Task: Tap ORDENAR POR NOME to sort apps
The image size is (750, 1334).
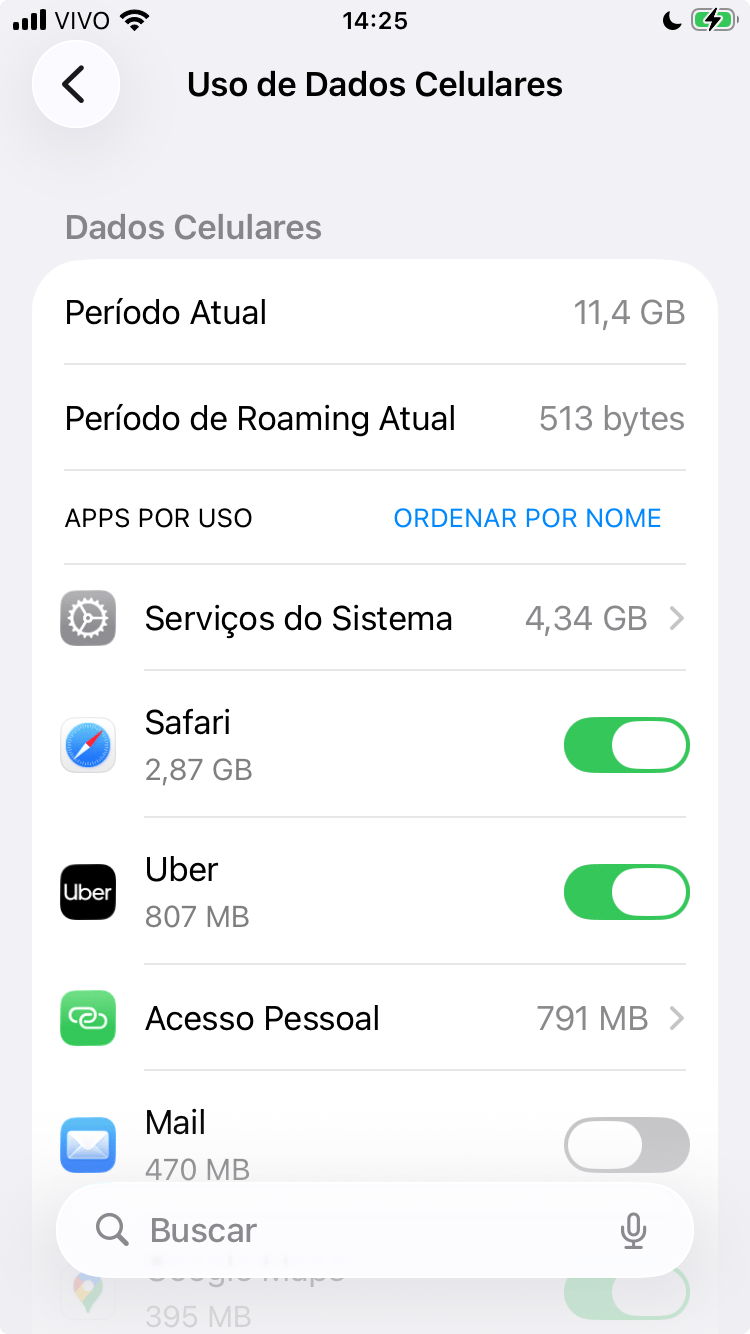Action: pos(526,518)
